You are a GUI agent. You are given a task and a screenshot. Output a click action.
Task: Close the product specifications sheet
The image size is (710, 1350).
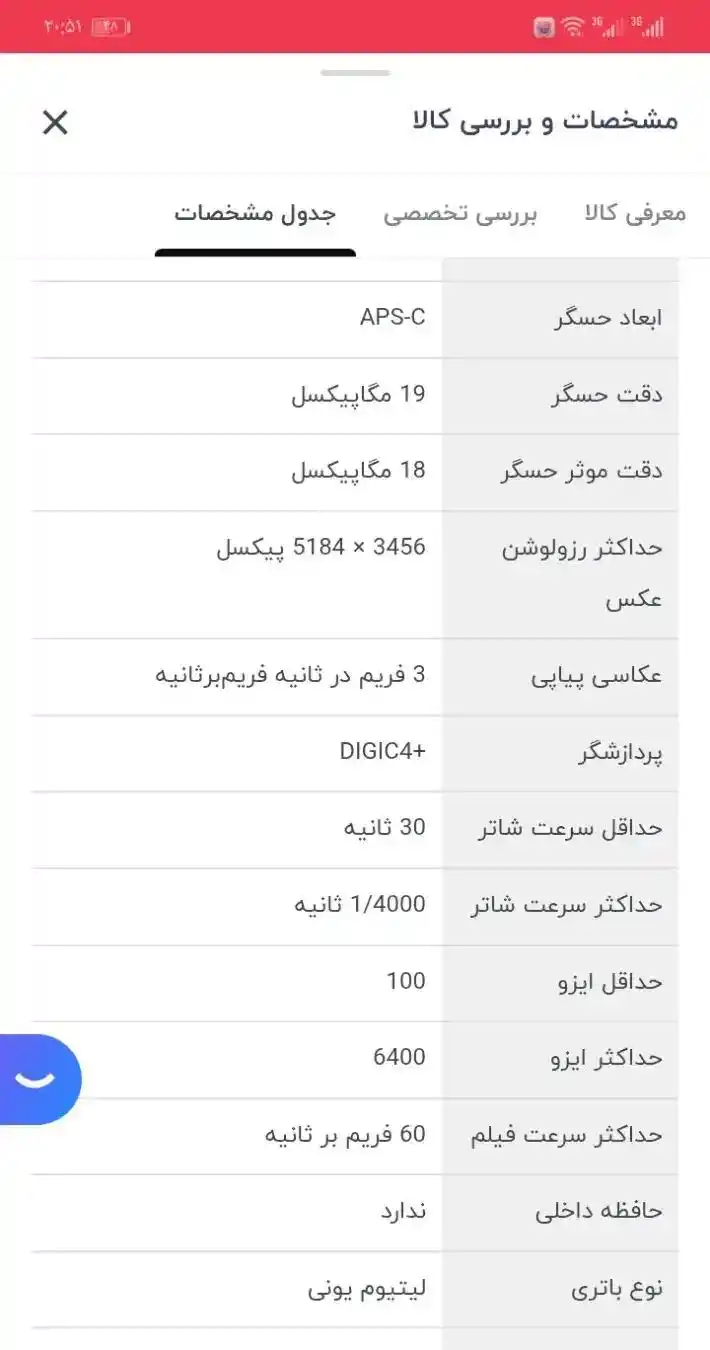(x=55, y=123)
